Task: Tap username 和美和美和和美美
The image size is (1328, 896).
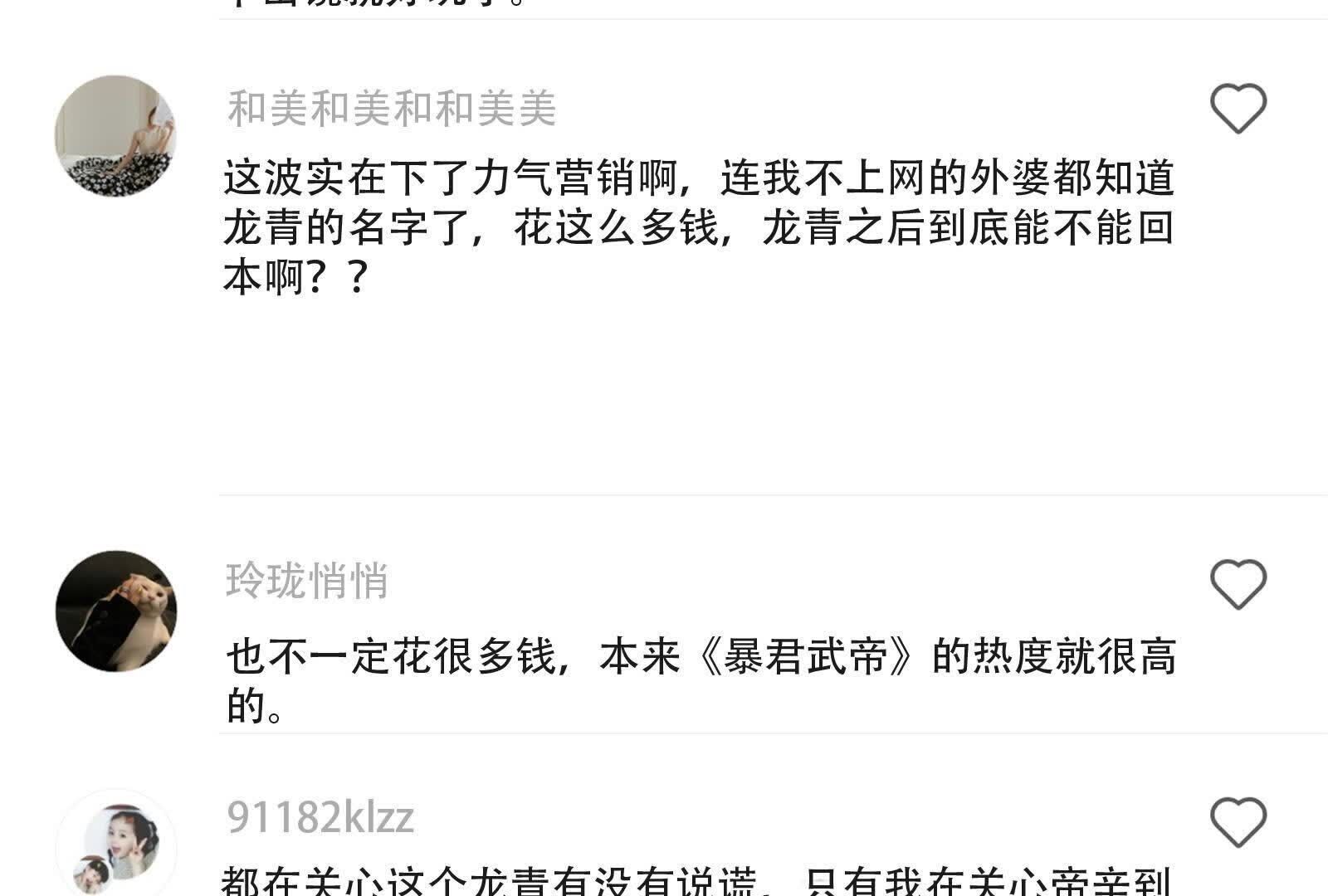Action: 391,109
